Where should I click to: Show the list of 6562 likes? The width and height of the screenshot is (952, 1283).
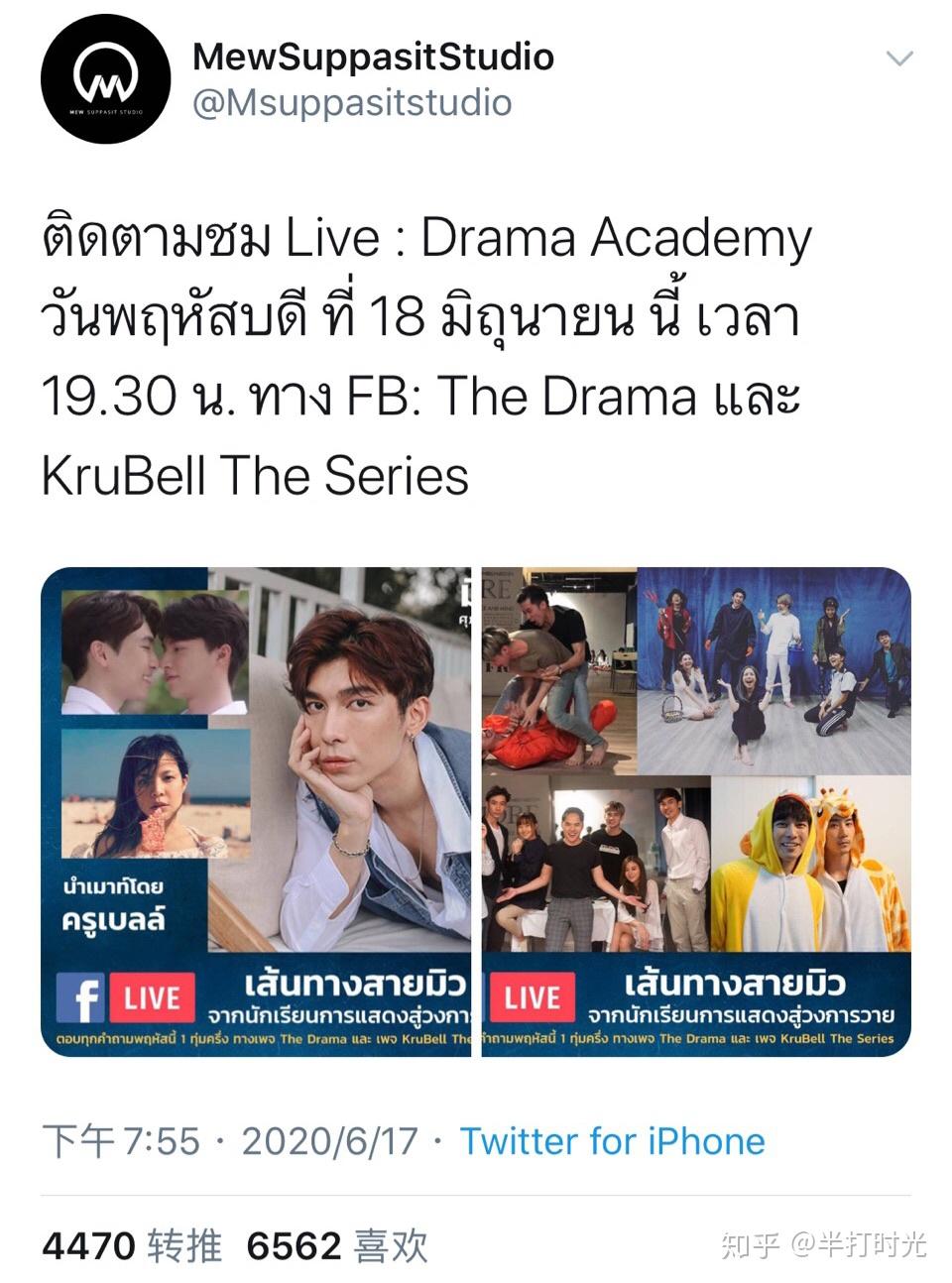(336, 1245)
